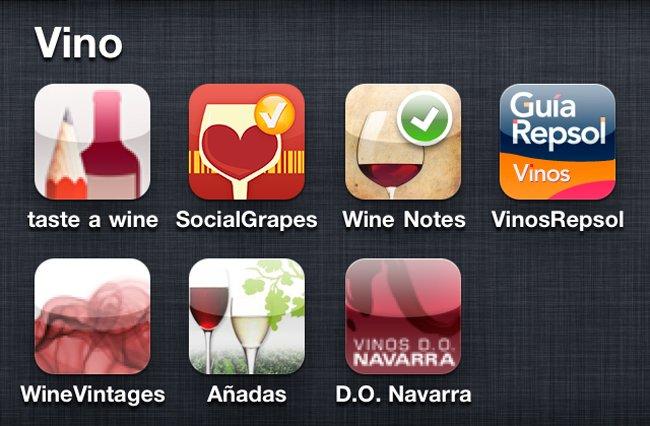Image resolution: width=650 pixels, height=426 pixels.
Task: Launch the SocialGrapes app
Action: tap(247, 142)
